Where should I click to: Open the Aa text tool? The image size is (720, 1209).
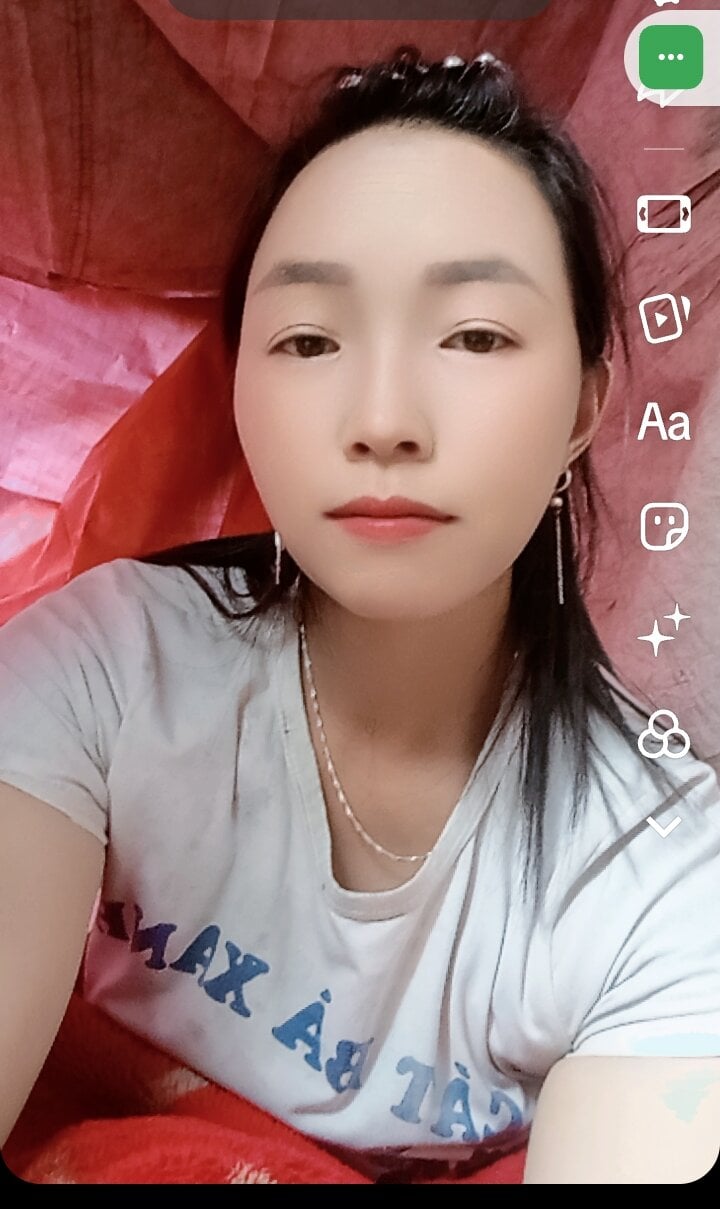click(664, 422)
